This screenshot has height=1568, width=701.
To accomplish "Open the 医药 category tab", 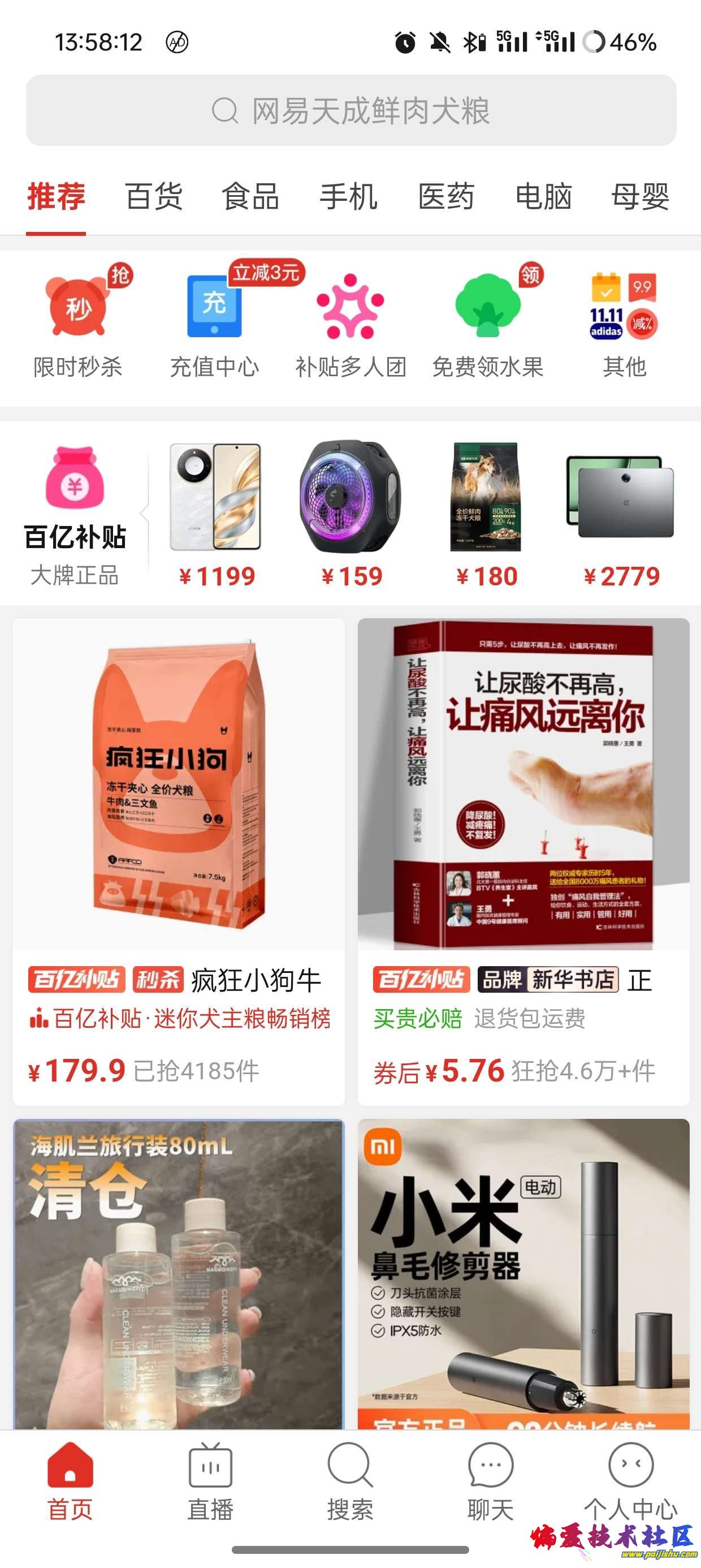I will point(446,197).
